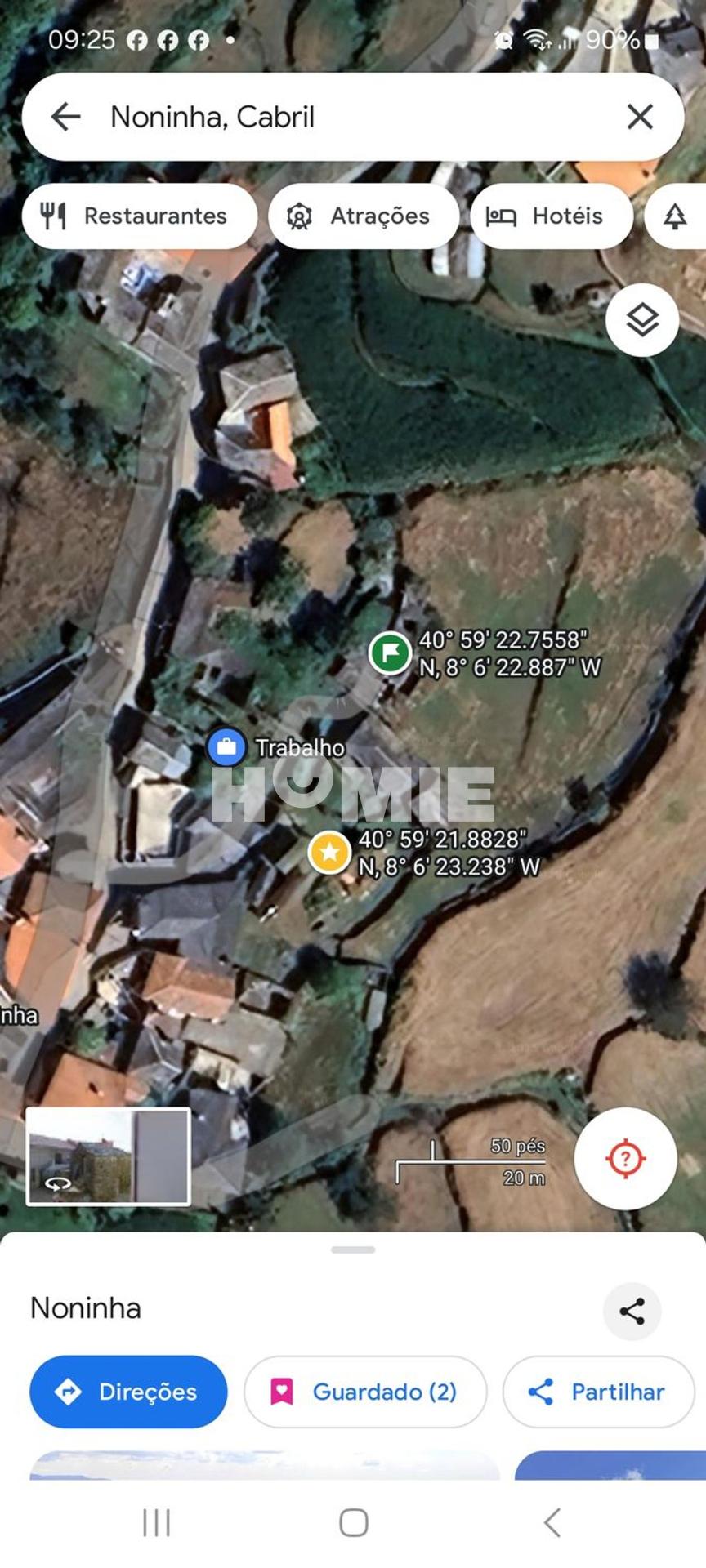Open the Street View thumbnail
The height and width of the screenshot is (1568, 706).
tap(109, 1156)
